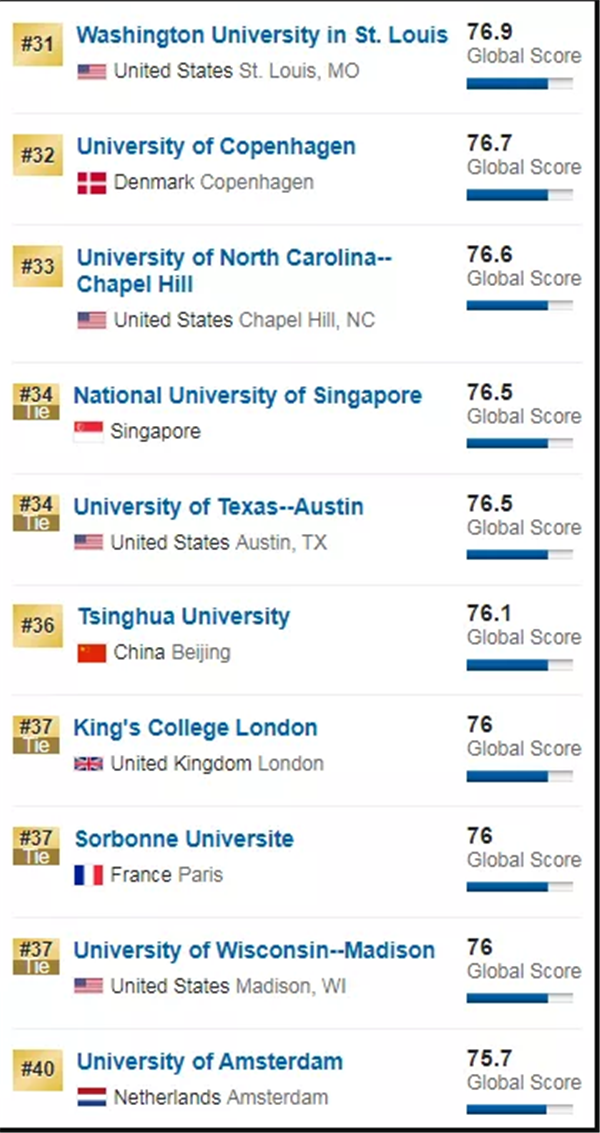Open the University of Copenhagen page

[x=216, y=147]
